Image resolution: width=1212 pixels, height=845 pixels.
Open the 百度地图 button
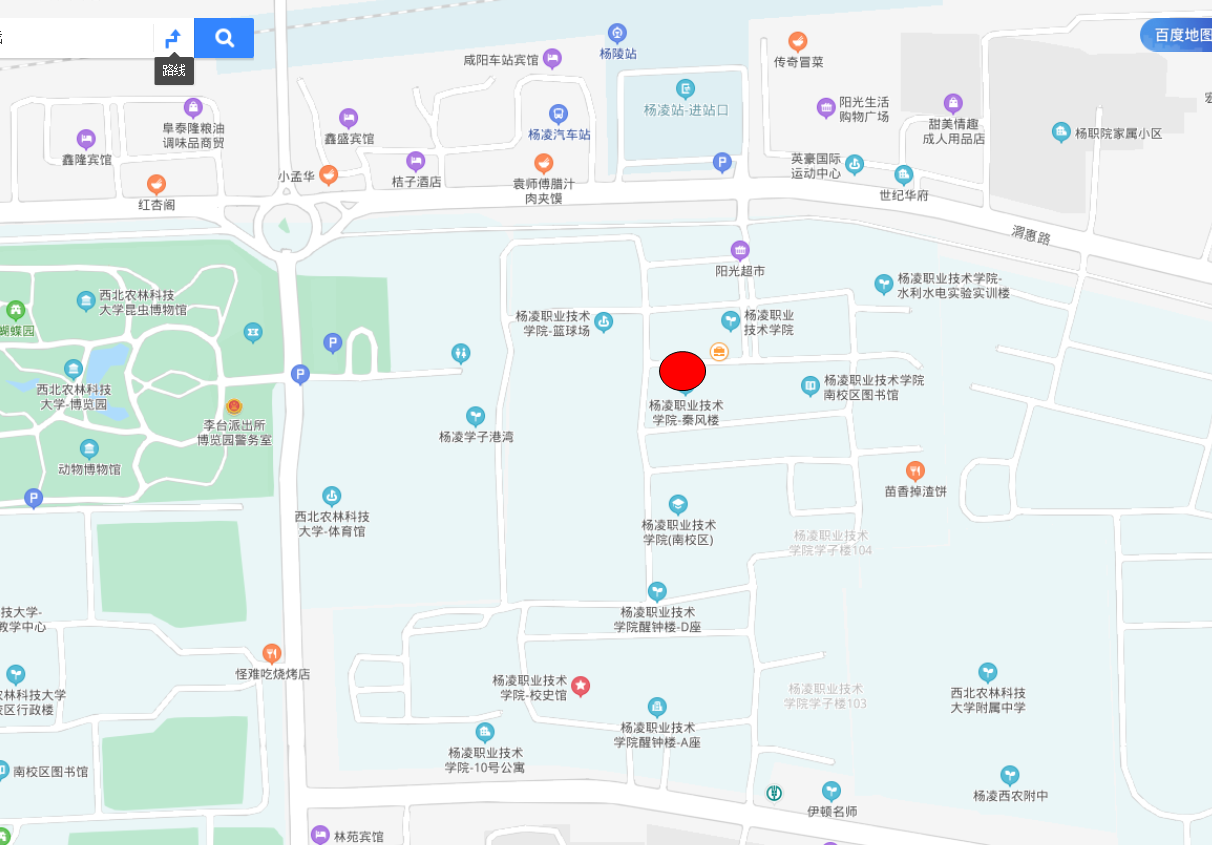(x=1180, y=35)
